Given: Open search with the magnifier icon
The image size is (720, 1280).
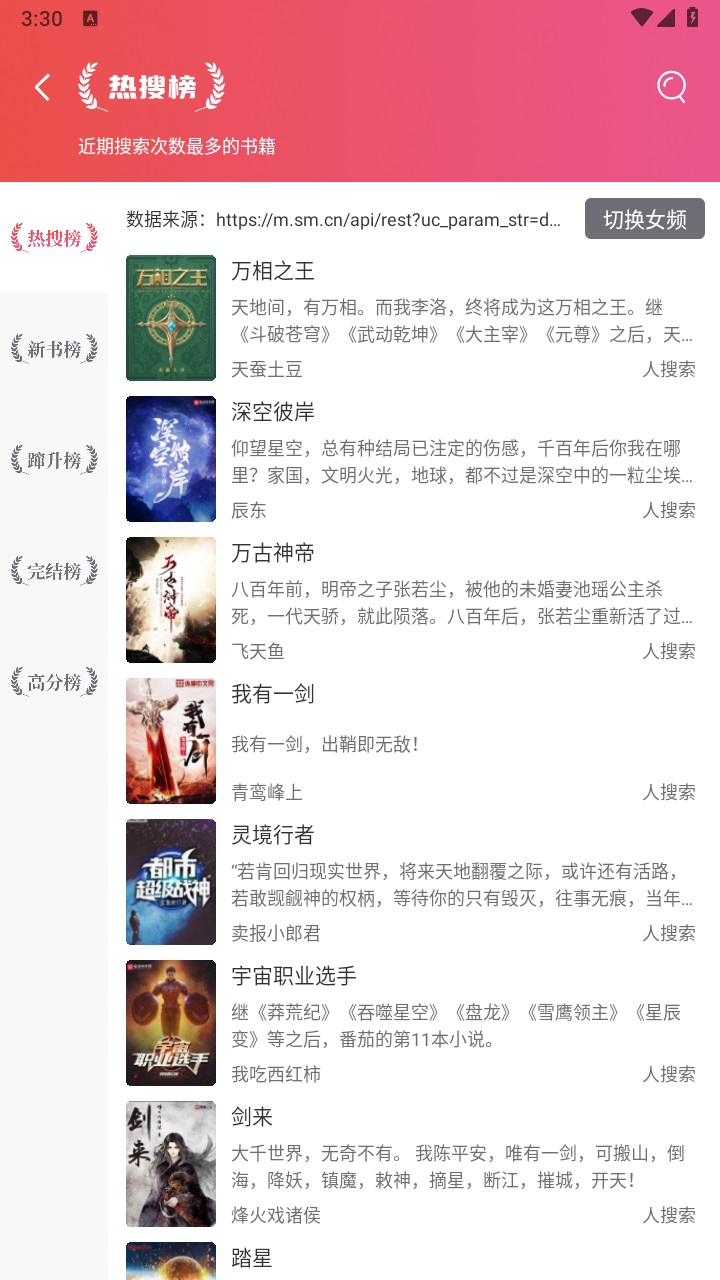Looking at the screenshot, I should pos(669,87).
